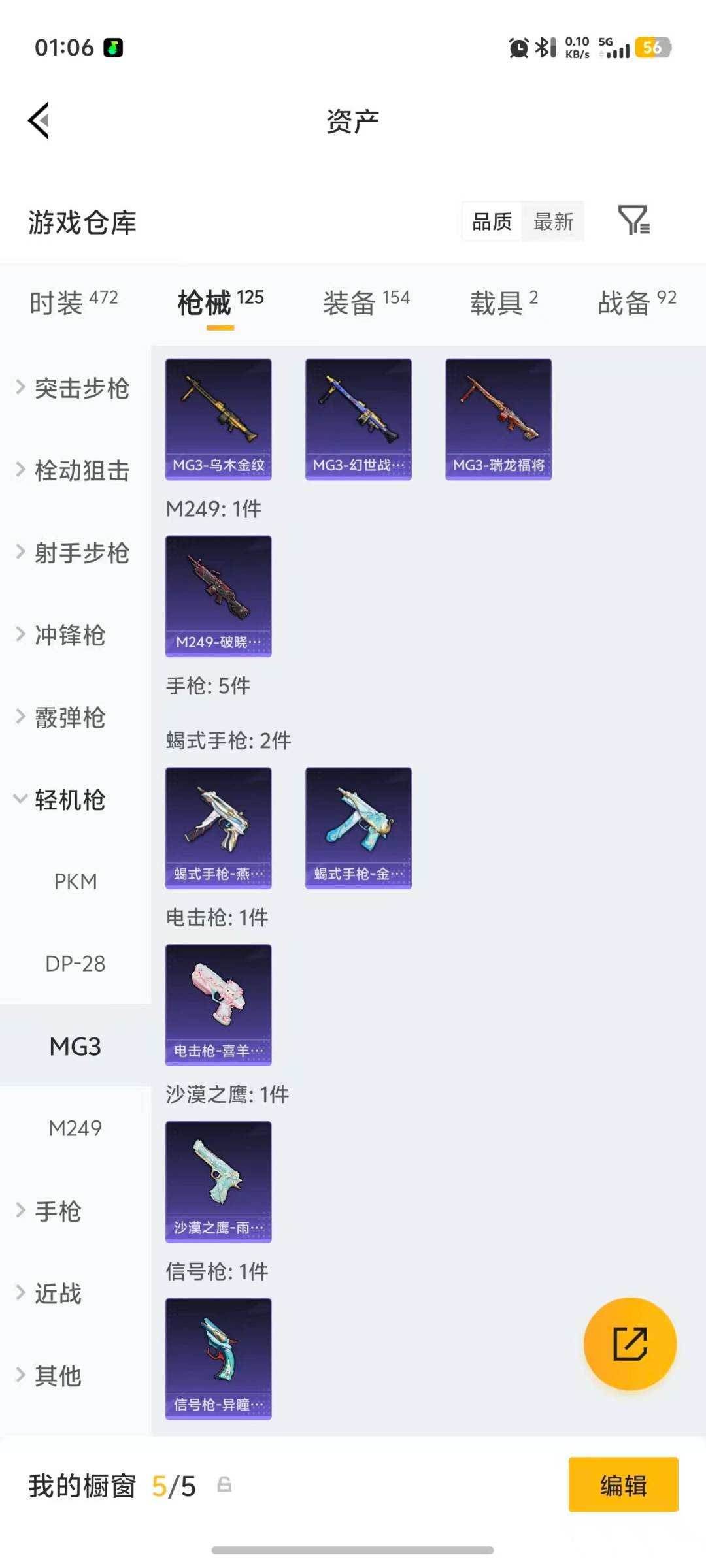The height and width of the screenshot is (1568, 706).
Task: Select the MG3 subcategory in sidebar
Action: pyautogui.click(x=76, y=1046)
